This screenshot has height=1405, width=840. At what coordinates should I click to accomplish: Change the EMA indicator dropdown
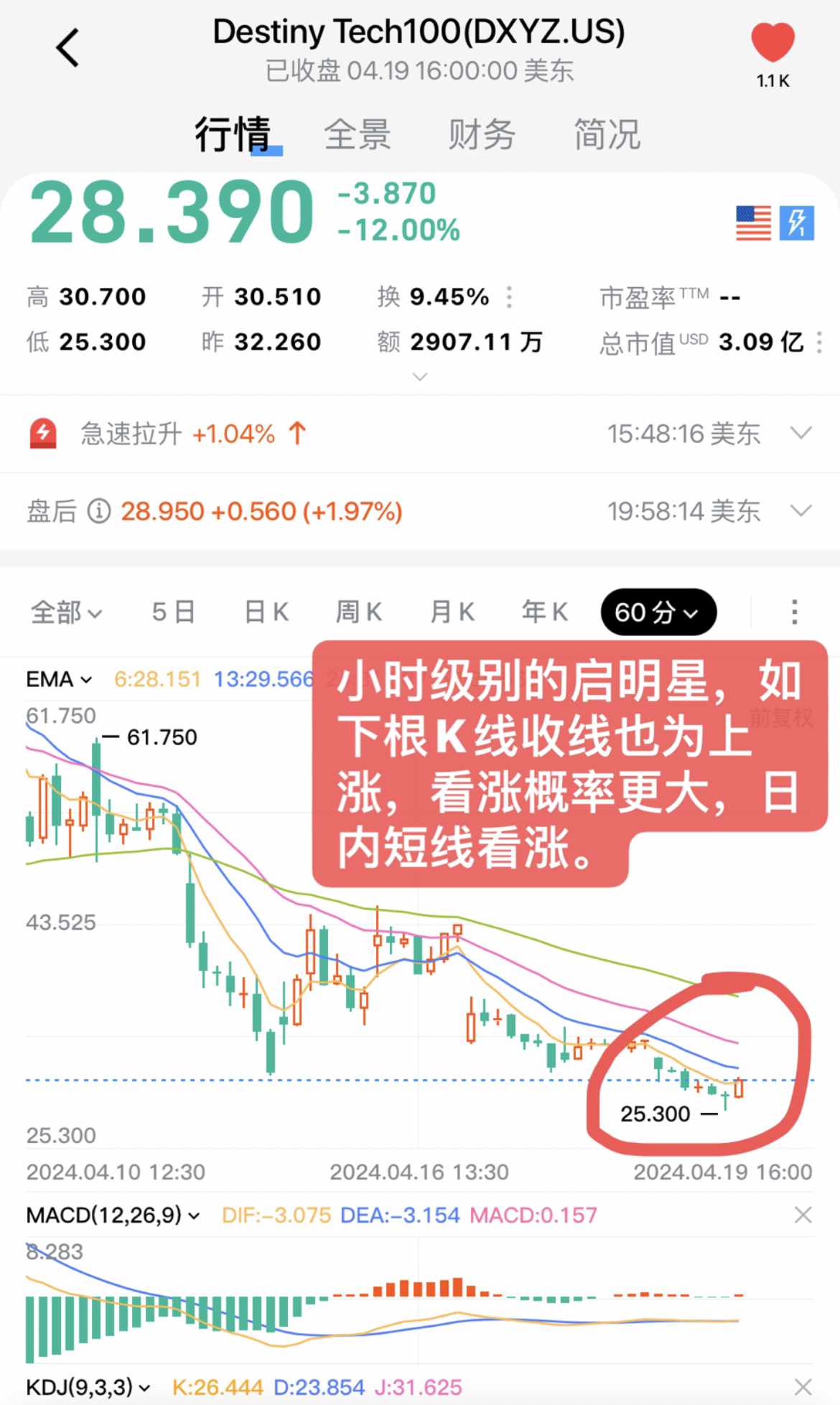[60, 679]
